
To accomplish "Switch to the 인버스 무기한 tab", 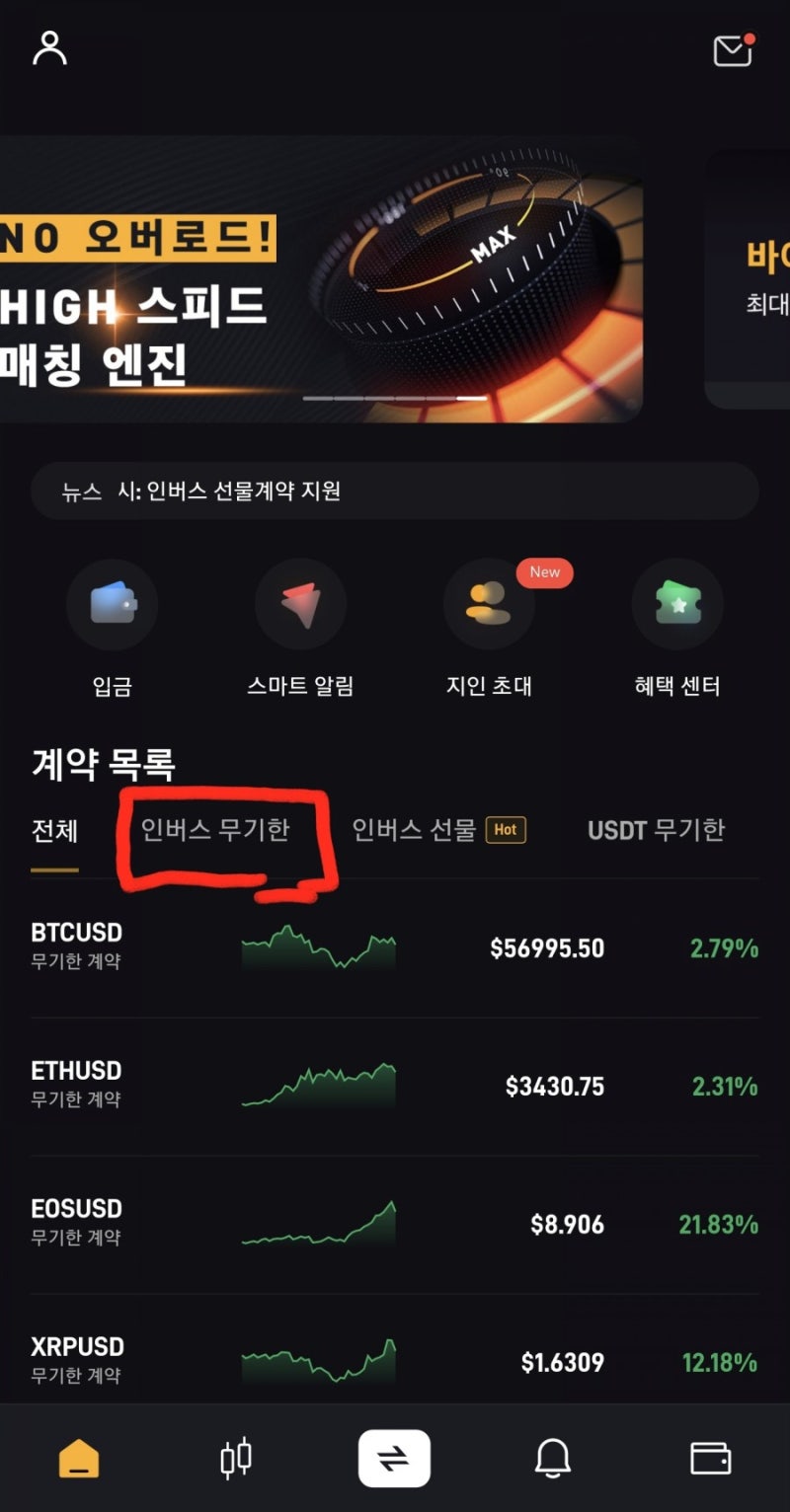I will [216, 830].
